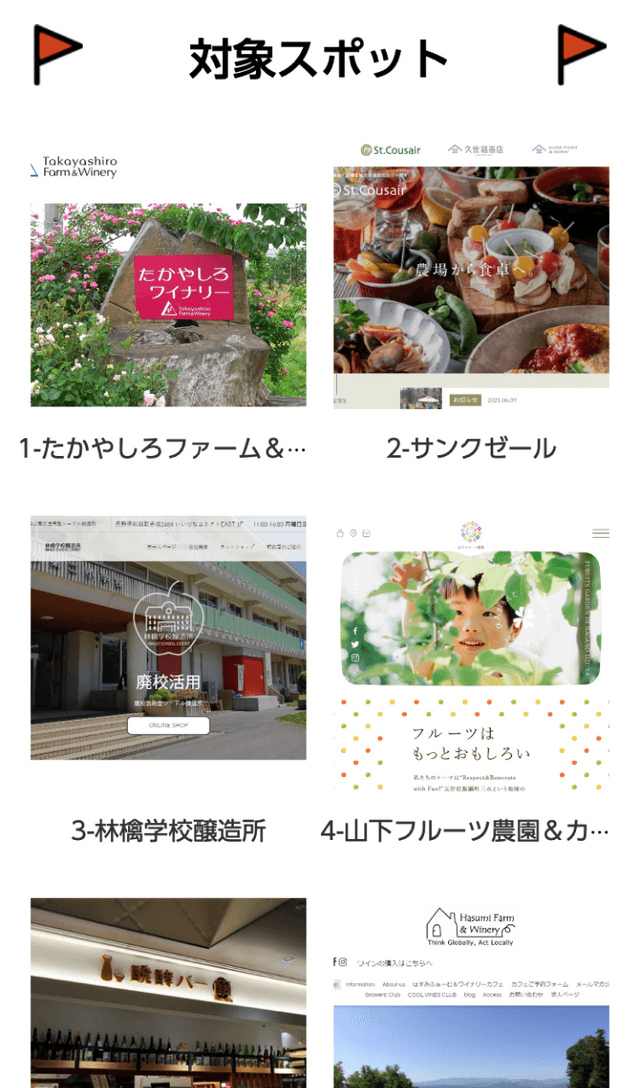View the 4-山下フルーツ農園 spot
The image size is (640, 1088).
(471, 655)
